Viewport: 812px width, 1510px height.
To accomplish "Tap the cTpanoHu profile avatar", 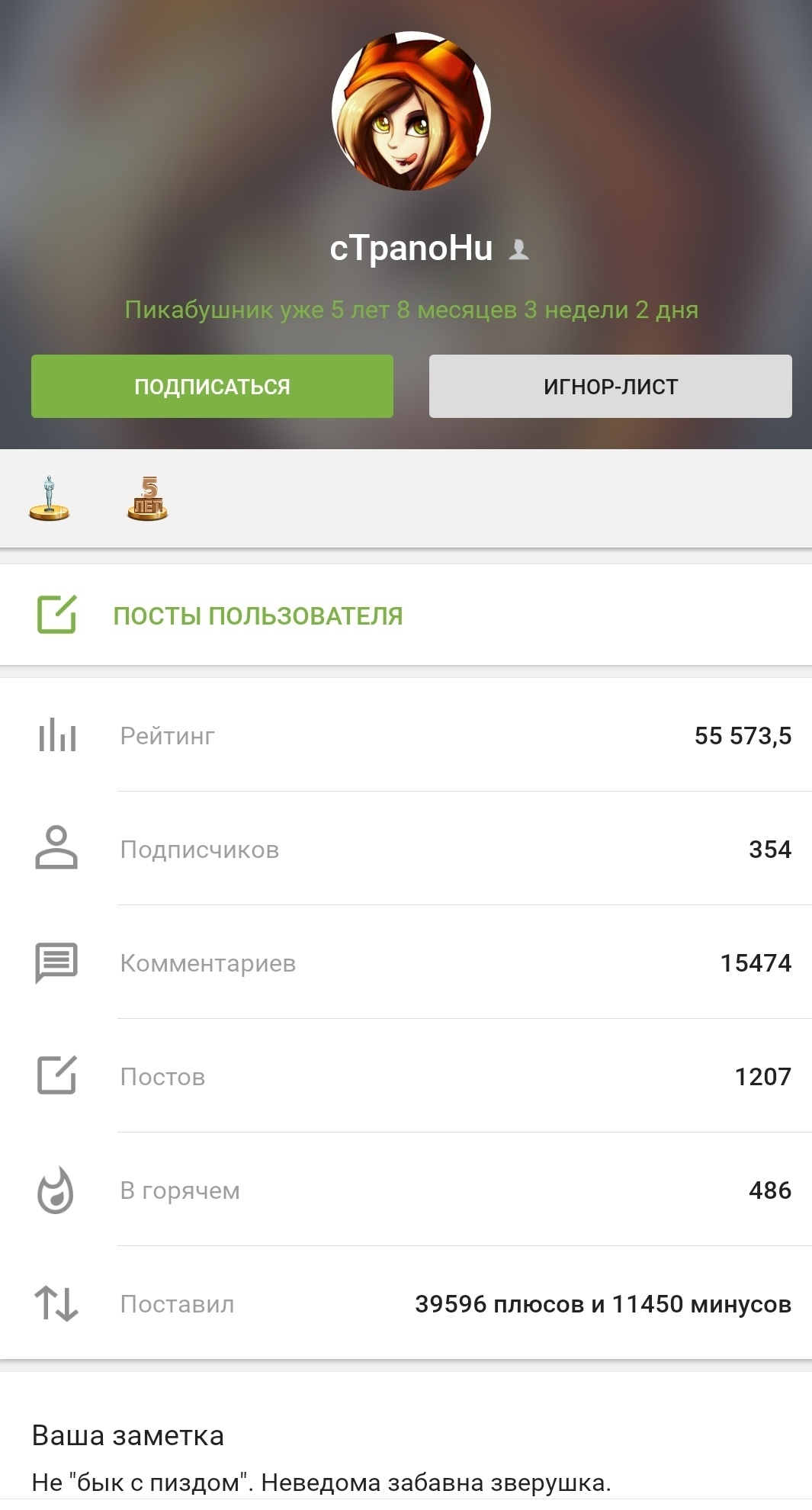I will pos(411,111).
